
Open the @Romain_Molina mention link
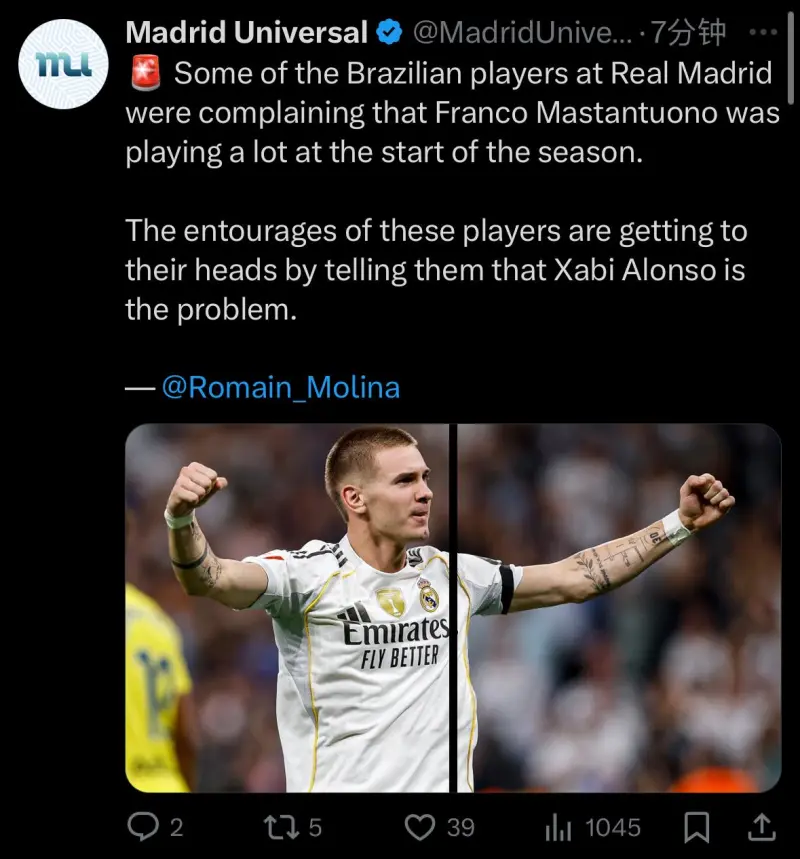(280, 388)
